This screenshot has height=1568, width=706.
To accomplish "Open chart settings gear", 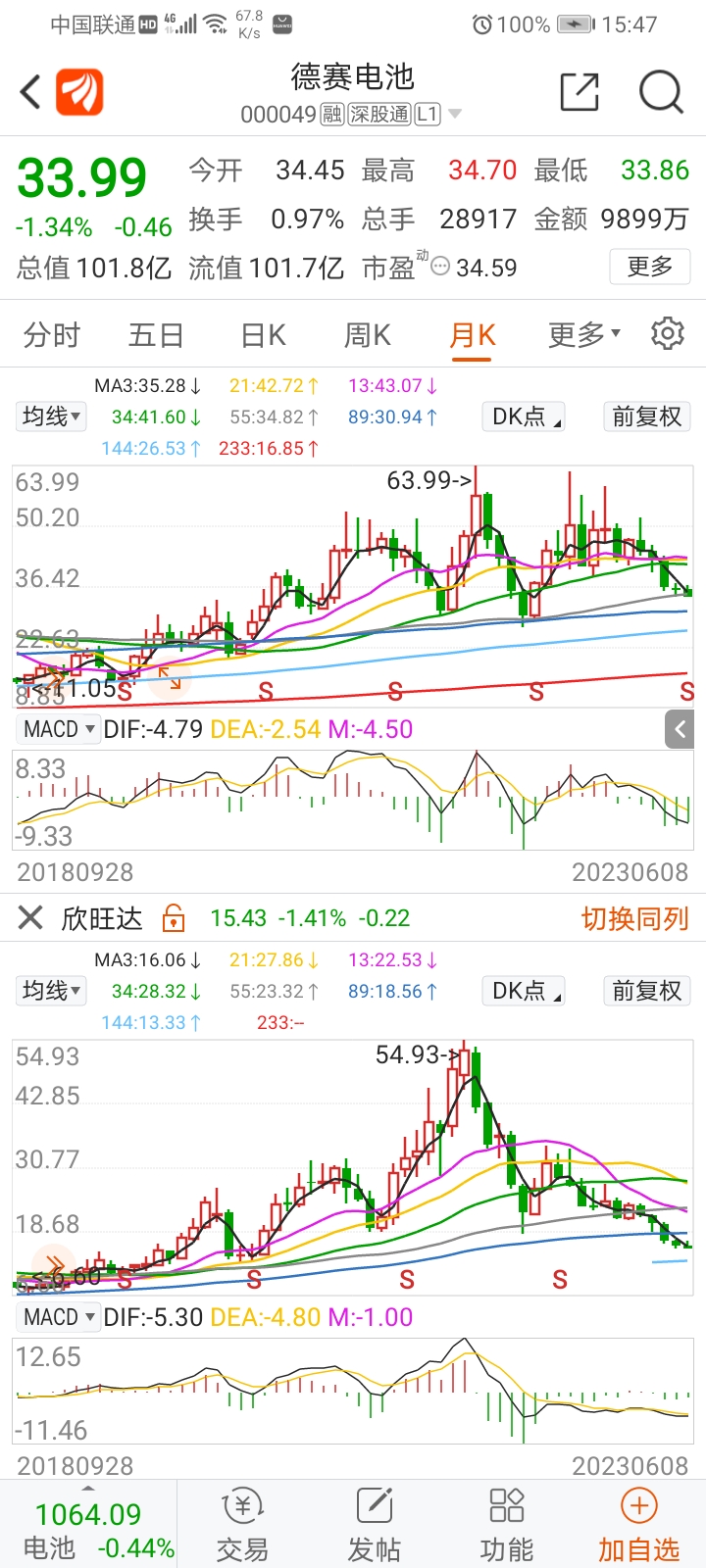I will pos(668,333).
